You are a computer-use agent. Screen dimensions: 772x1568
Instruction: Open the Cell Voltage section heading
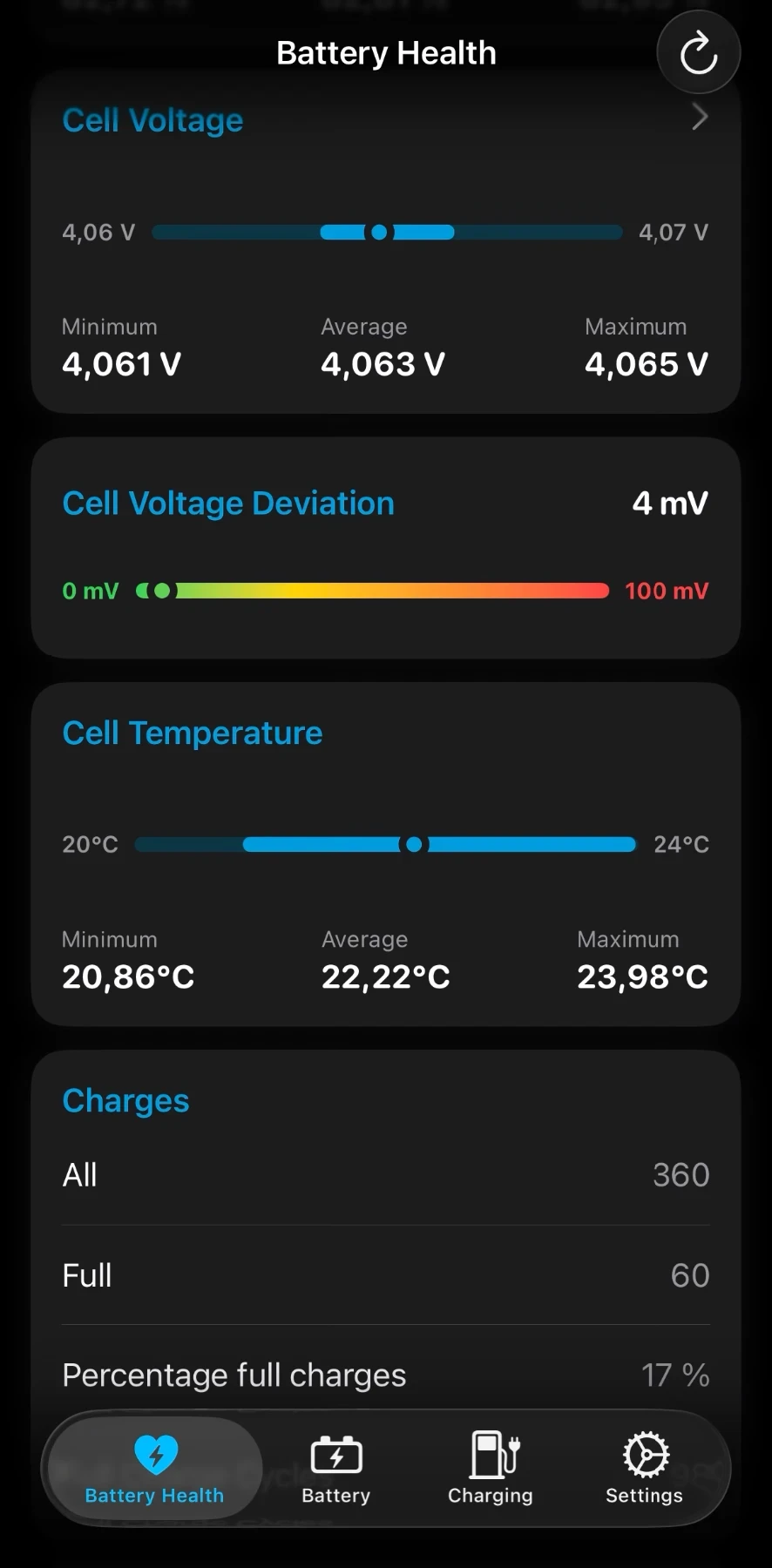(x=152, y=120)
